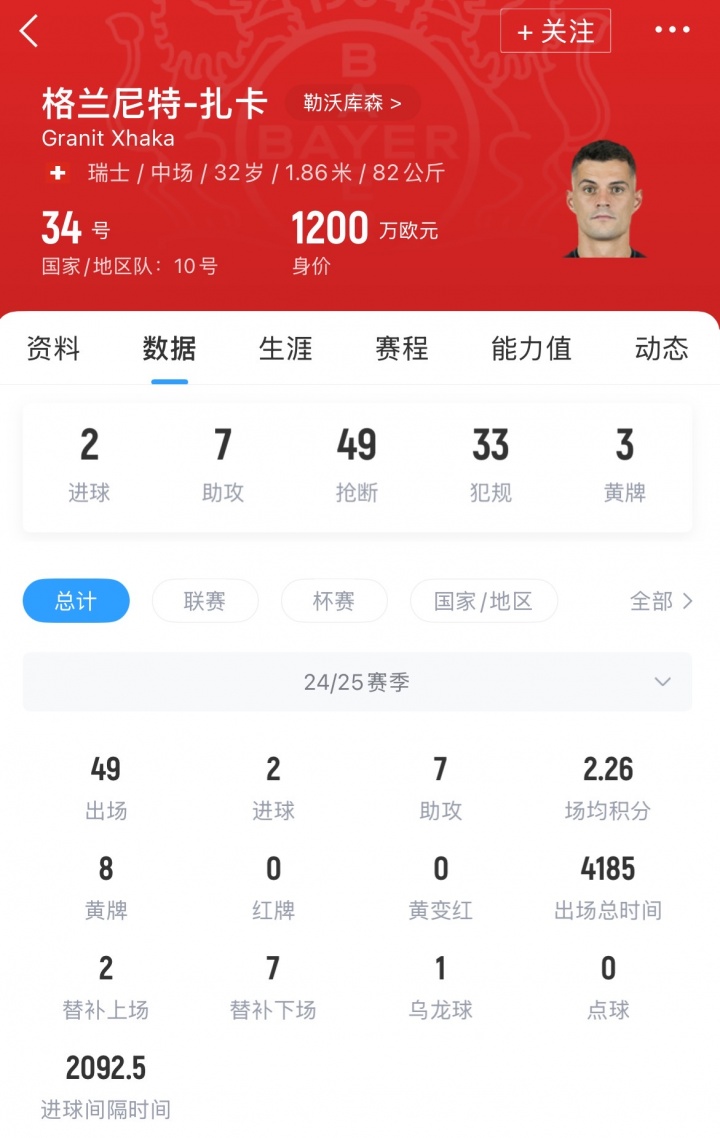Open the 勒沃库森 team page link

click(352, 103)
